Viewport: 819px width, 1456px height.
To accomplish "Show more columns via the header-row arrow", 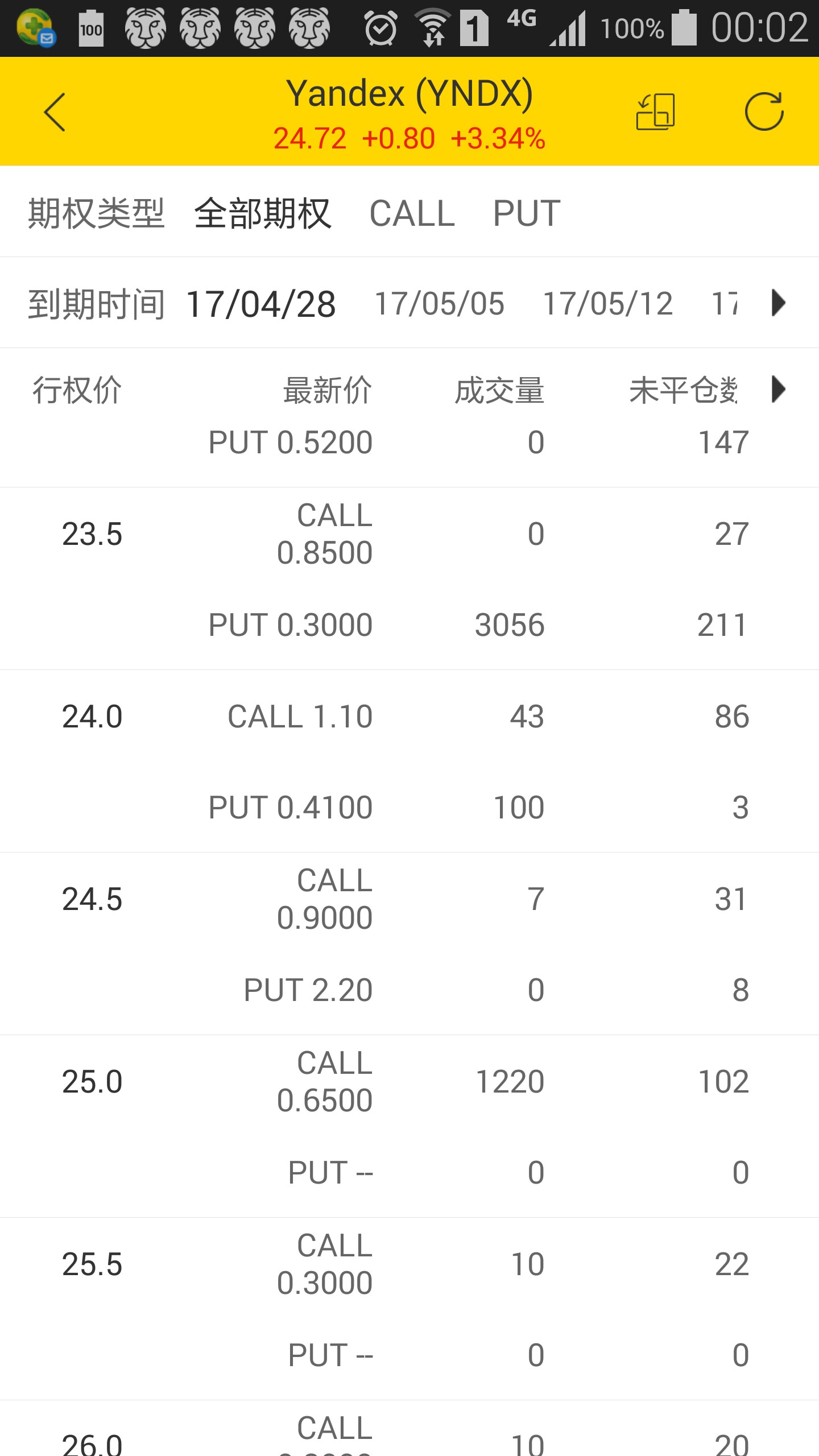I will 779,390.
